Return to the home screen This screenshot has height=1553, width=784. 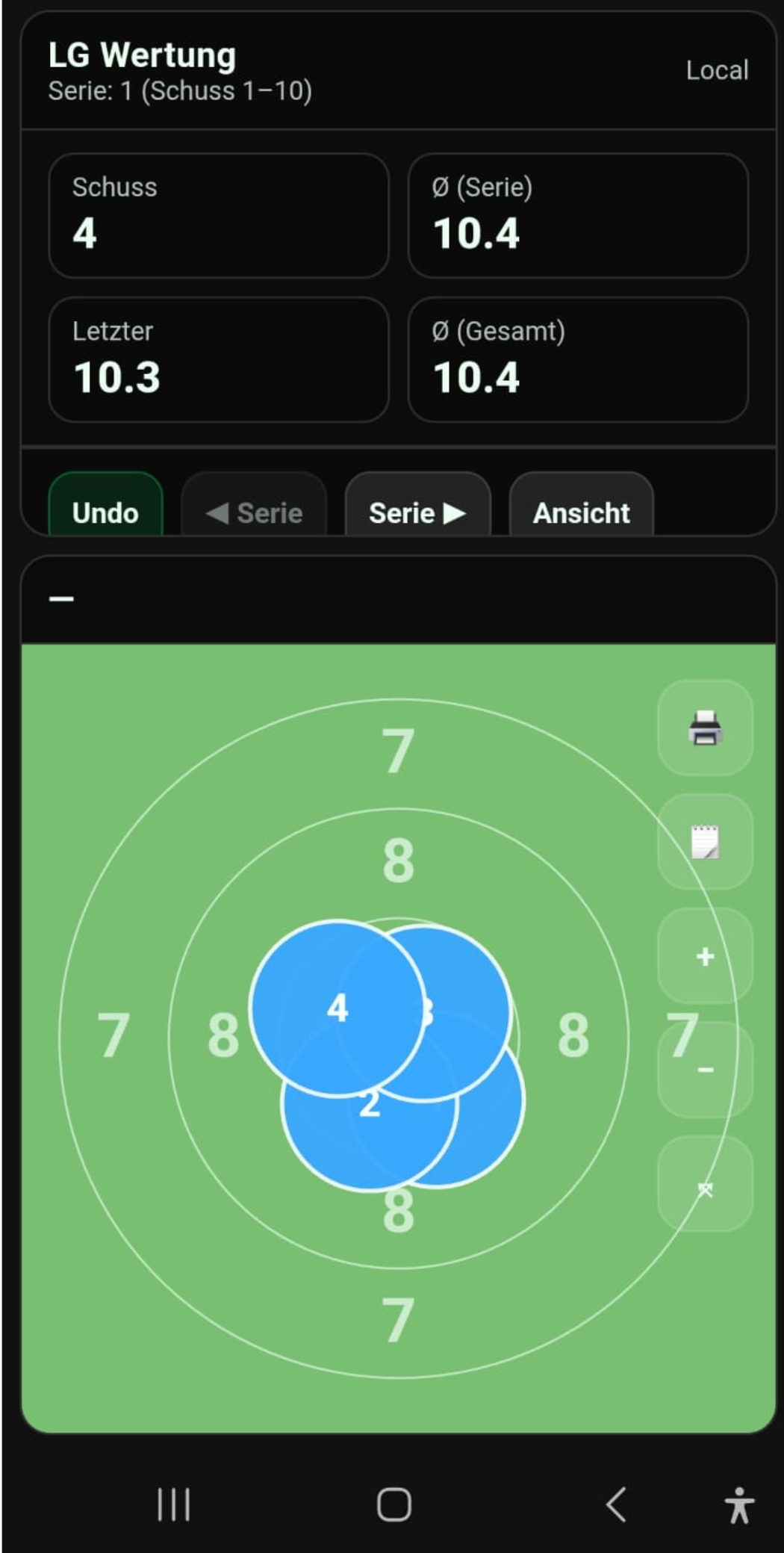(x=393, y=1504)
